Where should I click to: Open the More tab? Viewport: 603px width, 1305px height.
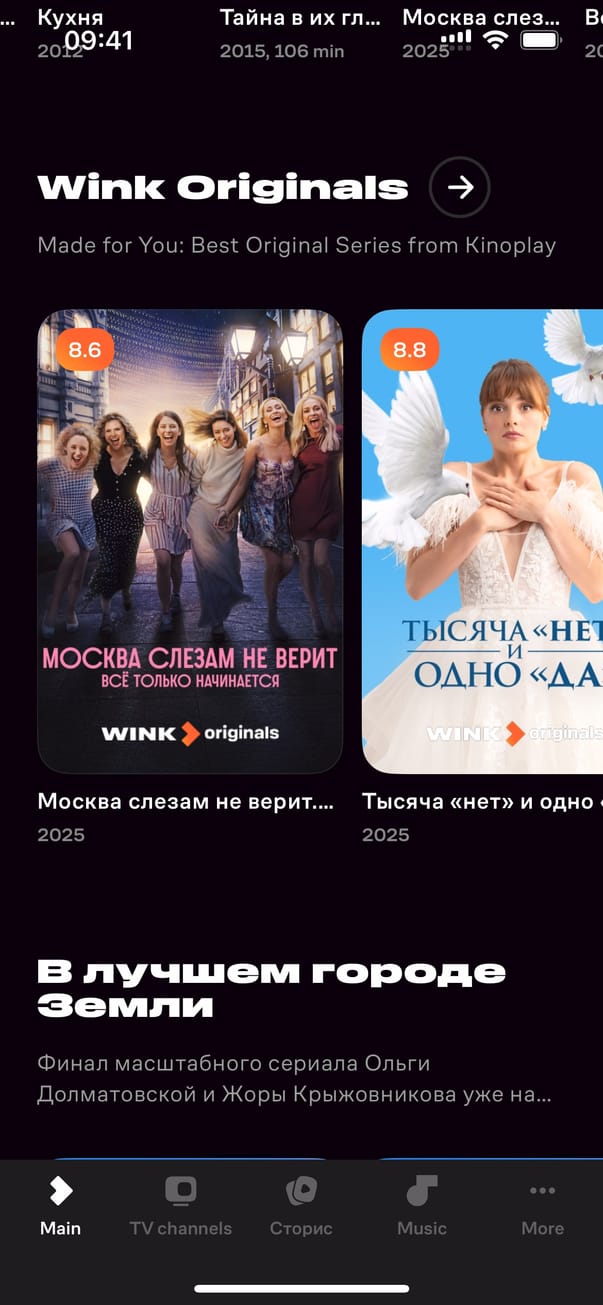click(542, 1206)
